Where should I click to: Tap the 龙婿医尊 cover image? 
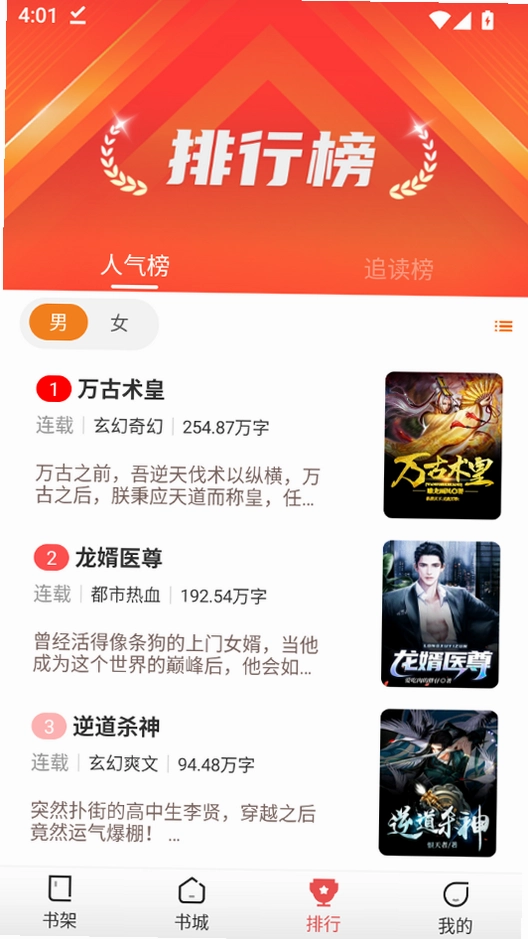441,614
